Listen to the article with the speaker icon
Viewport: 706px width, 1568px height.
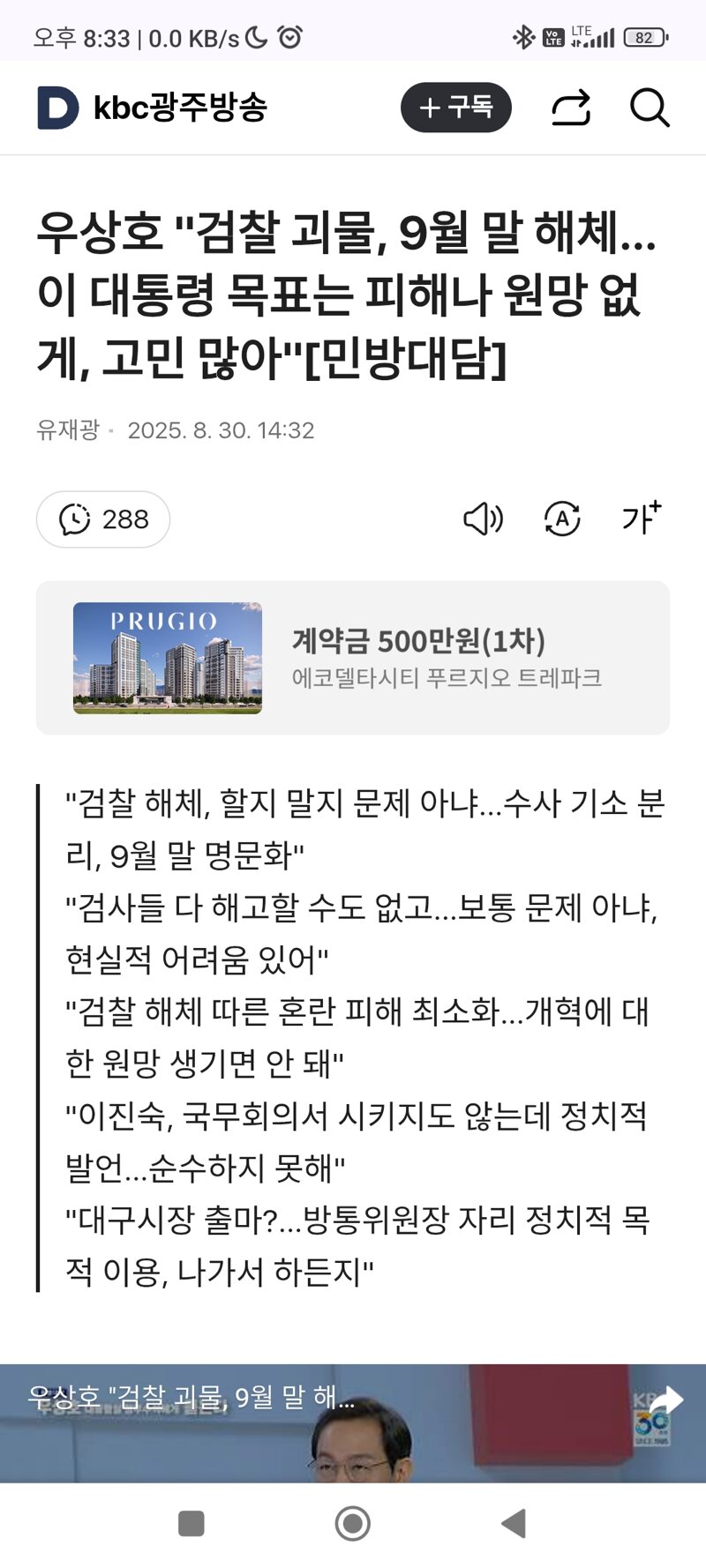(483, 519)
